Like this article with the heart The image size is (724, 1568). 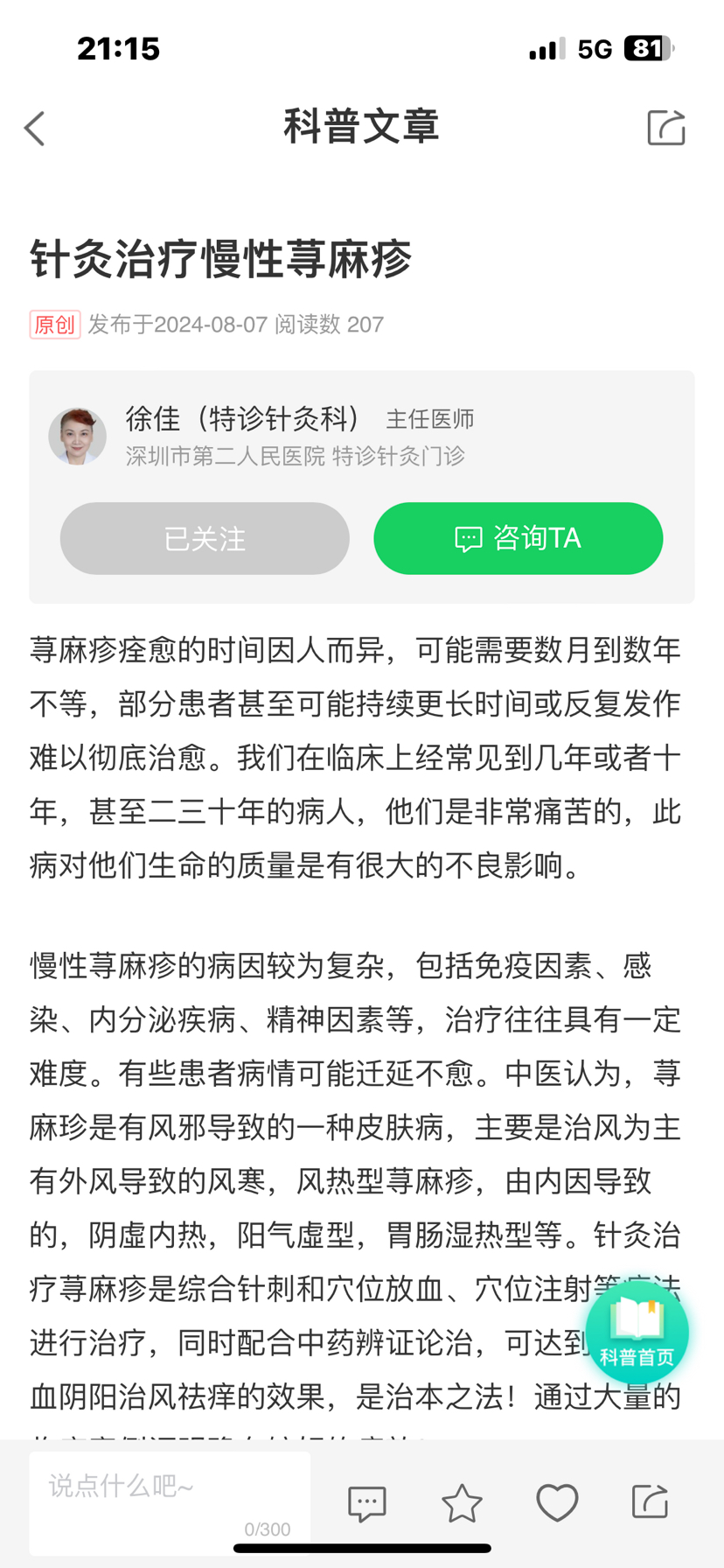pos(557,1503)
